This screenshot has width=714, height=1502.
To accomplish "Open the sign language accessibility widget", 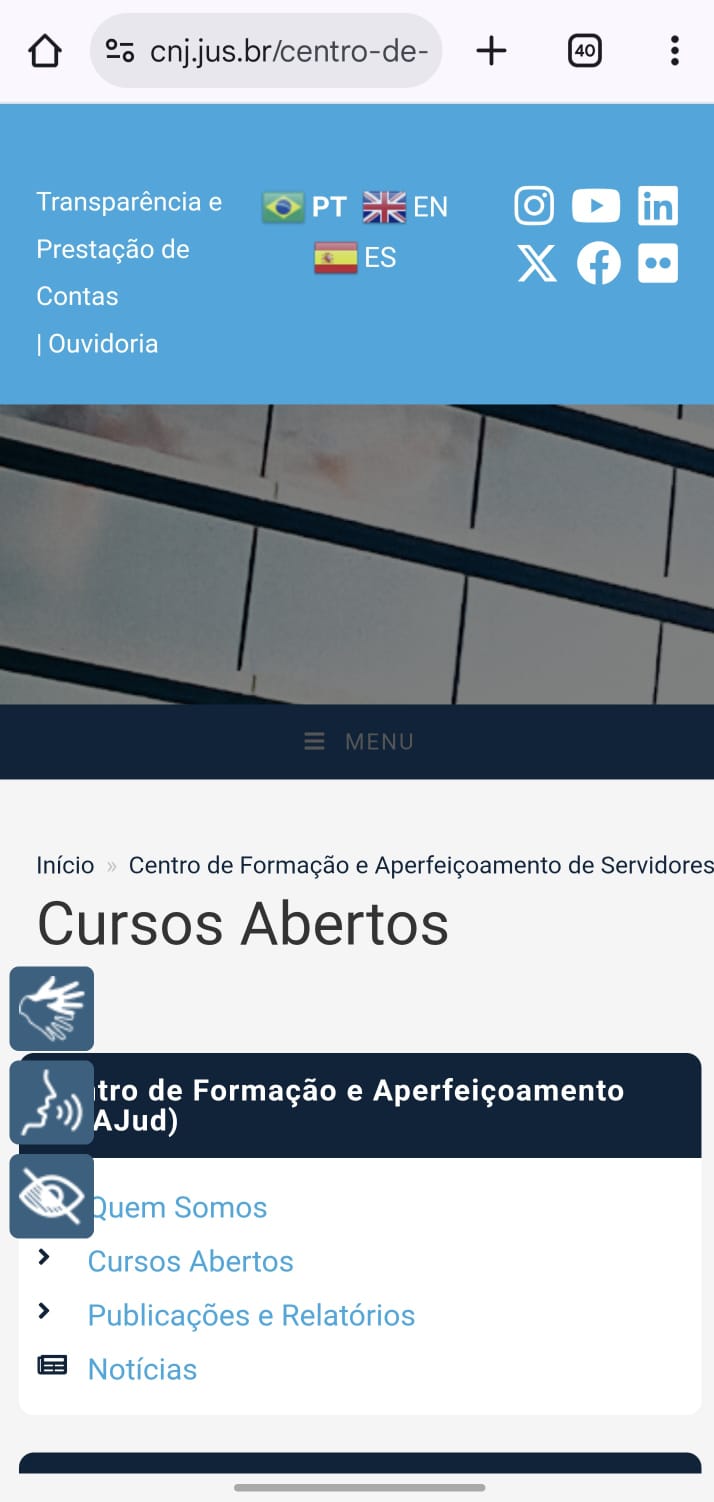I will [52, 1008].
